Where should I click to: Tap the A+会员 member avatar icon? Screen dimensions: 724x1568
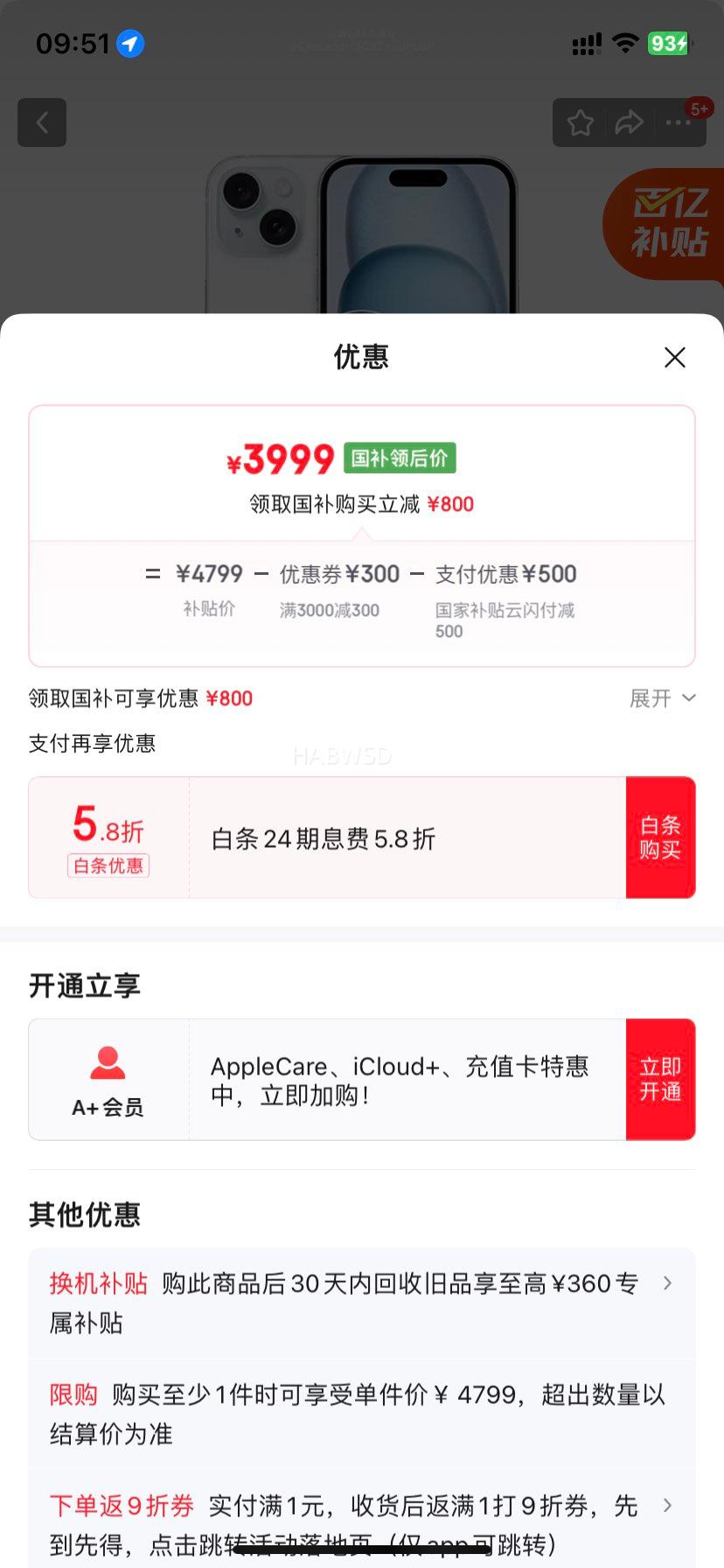pyautogui.click(x=108, y=1062)
